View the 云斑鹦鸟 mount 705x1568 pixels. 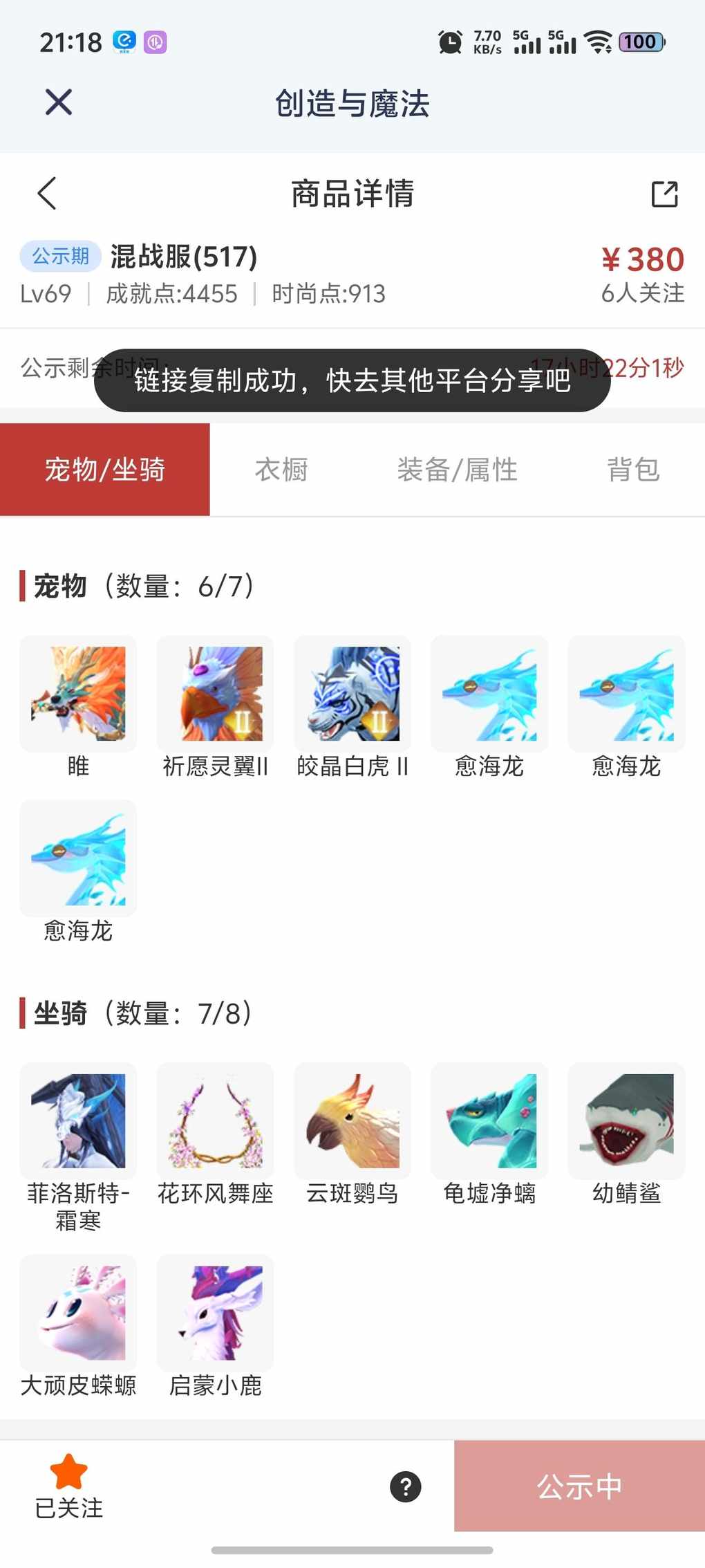[352, 1120]
